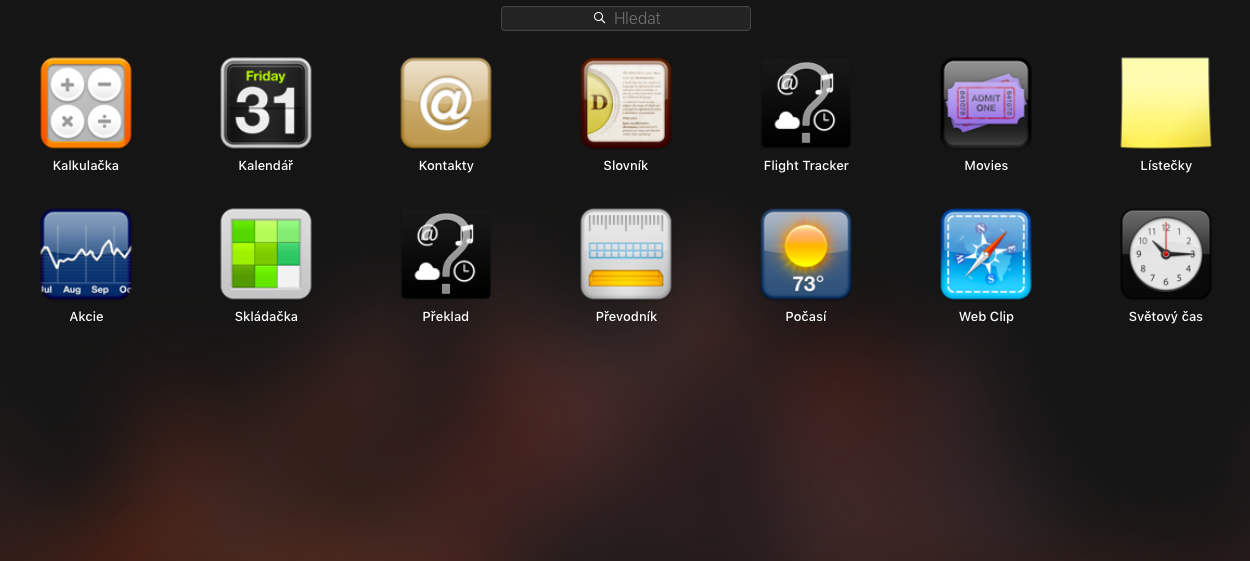Check the Počasí weather widget
Image resolution: width=1250 pixels, height=561 pixels.
coord(806,254)
